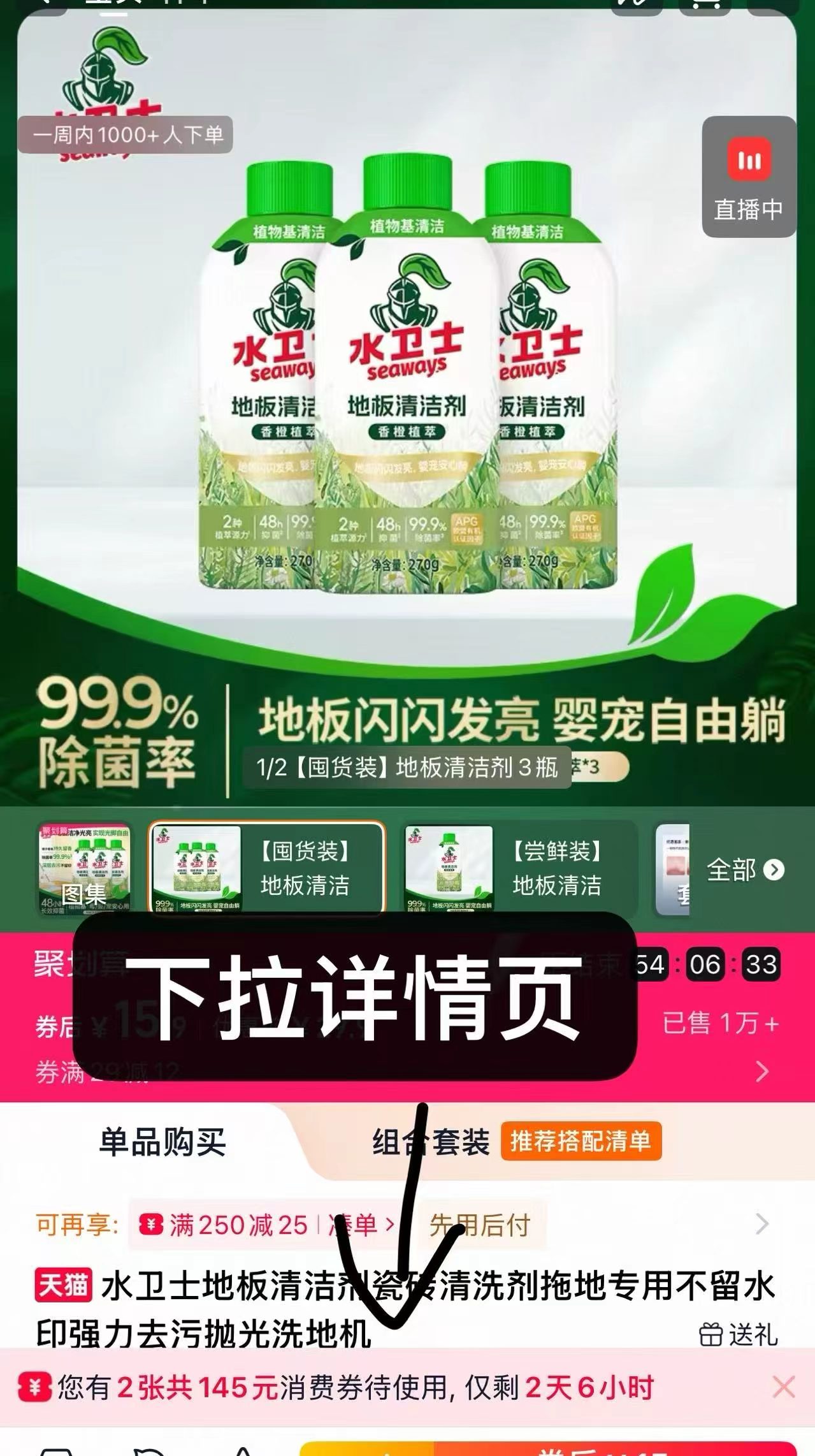Tap 凑单 next to 满250减25
Viewport: 815px width, 1456px height.
click(x=361, y=1225)
